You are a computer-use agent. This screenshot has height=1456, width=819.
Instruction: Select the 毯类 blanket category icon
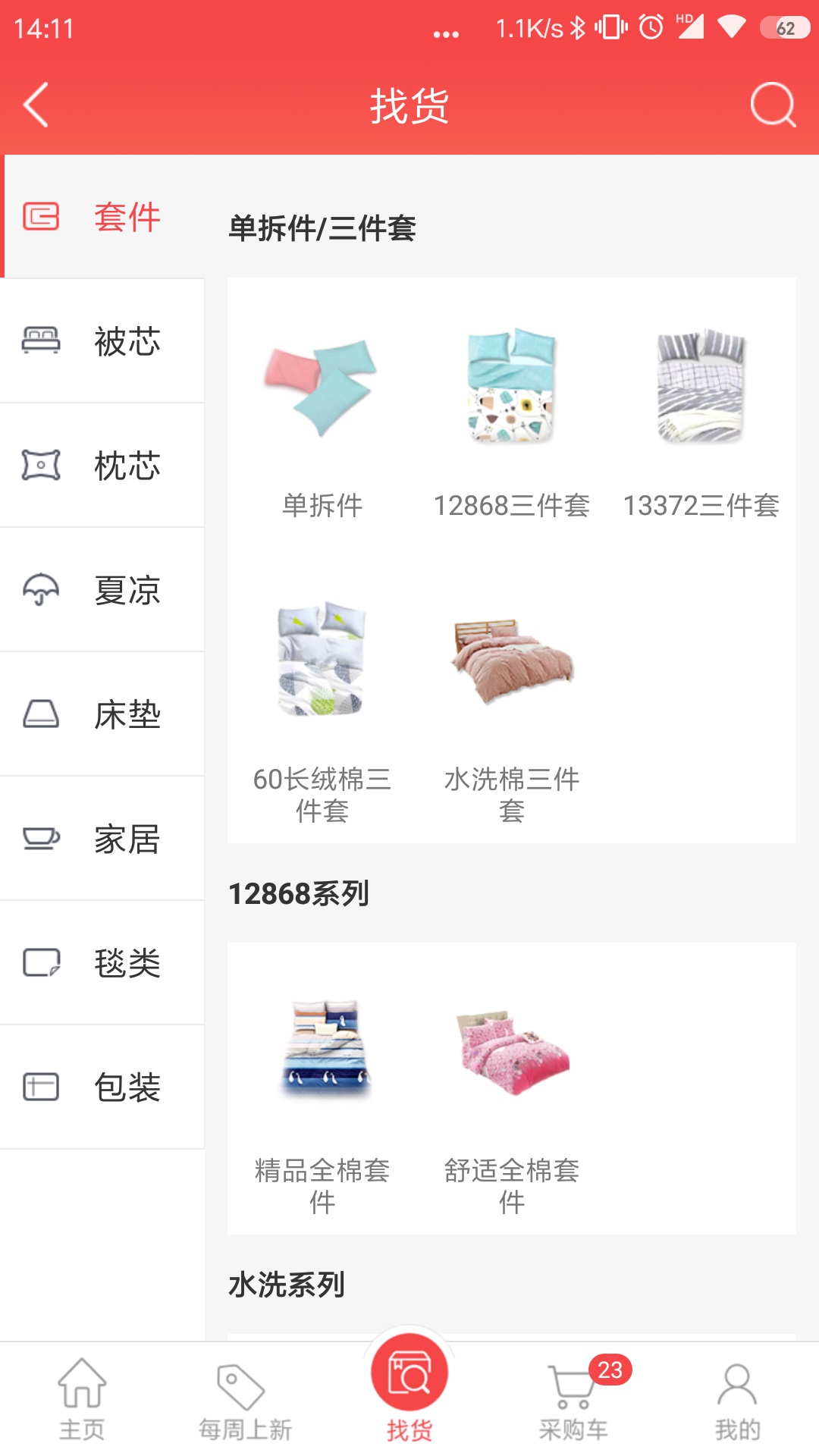point(42,962)
